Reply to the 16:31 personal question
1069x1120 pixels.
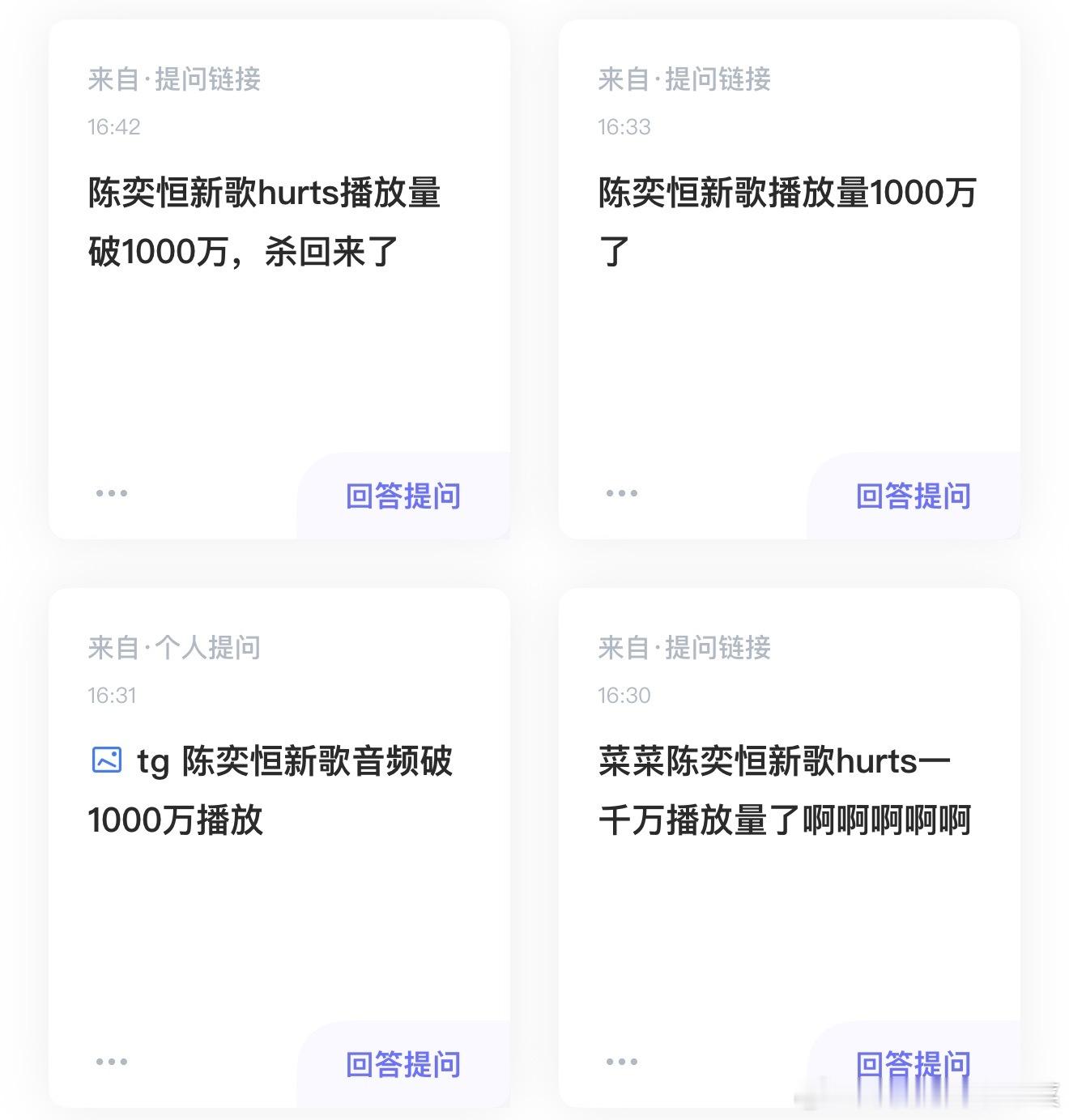point(402,1065)
